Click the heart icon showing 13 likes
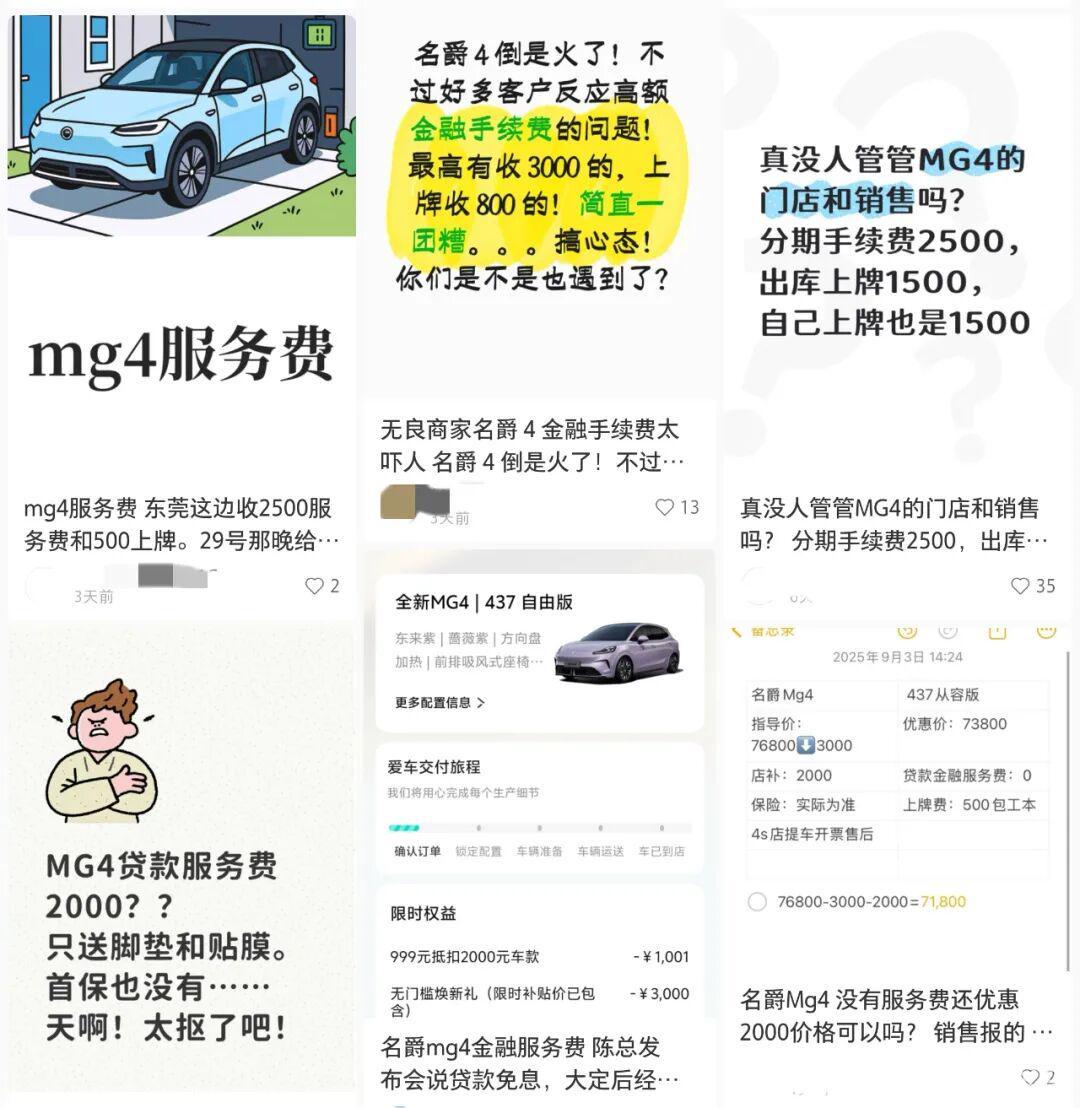Image resolution: width=1080 pixels, height=1108 pixels. click(x=664, y=508)
